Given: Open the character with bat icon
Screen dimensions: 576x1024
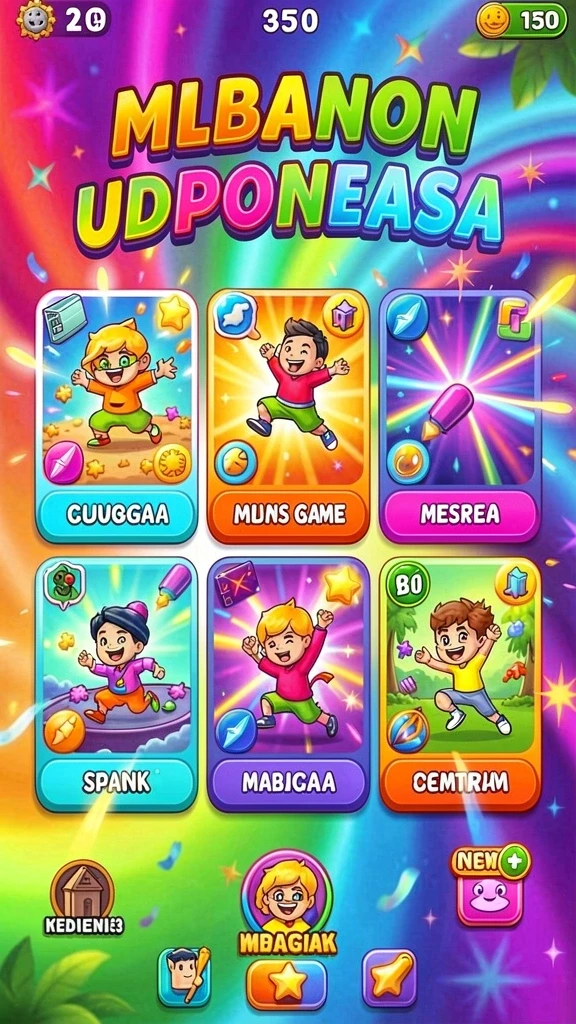Looking at the screenshot, I should tap(185, 975).
